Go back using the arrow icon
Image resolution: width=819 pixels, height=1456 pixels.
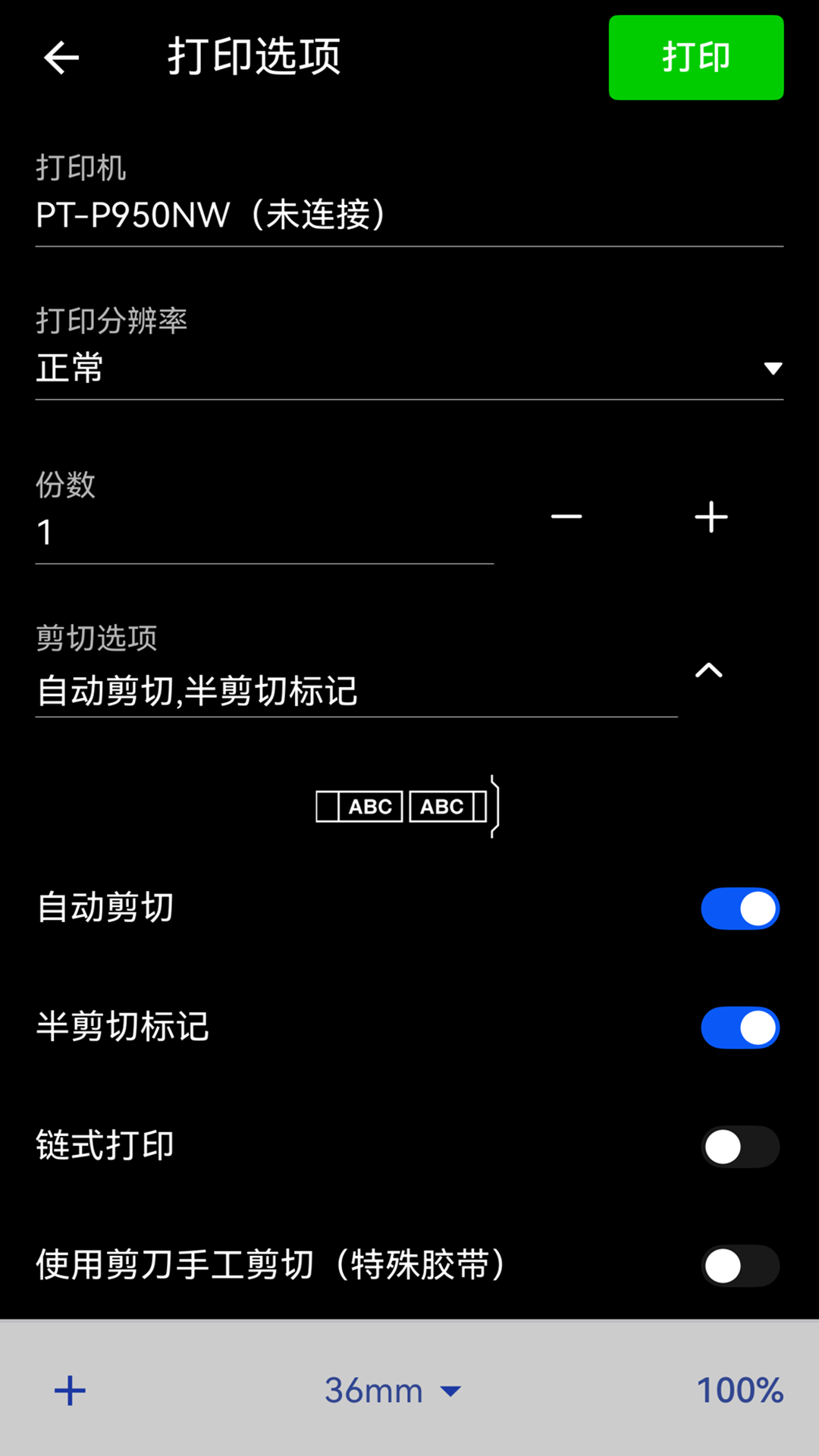(x=62, y=58)
